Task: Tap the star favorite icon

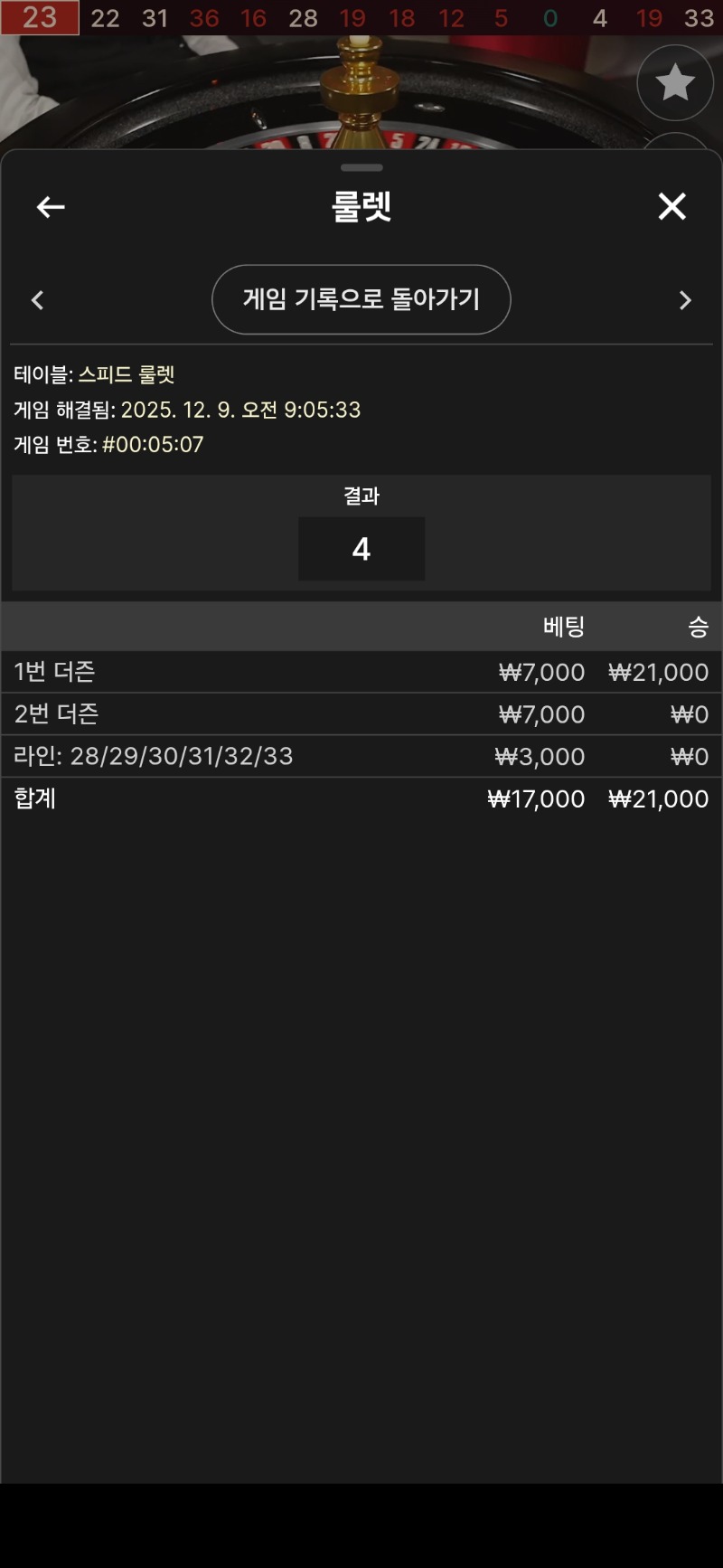Action: pyautogui.click(x=675, y=82)
